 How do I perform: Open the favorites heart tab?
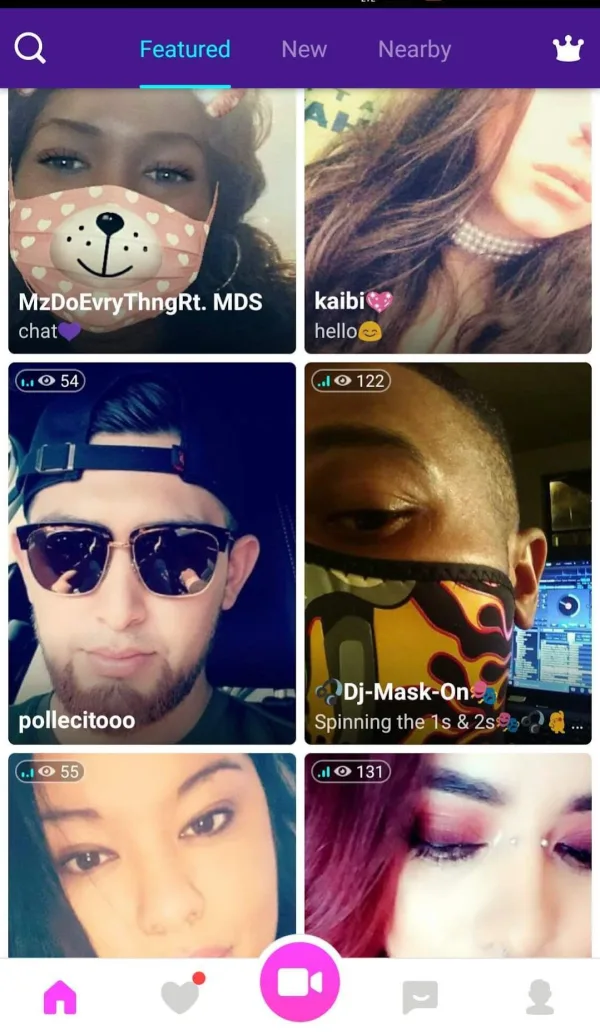180,996
